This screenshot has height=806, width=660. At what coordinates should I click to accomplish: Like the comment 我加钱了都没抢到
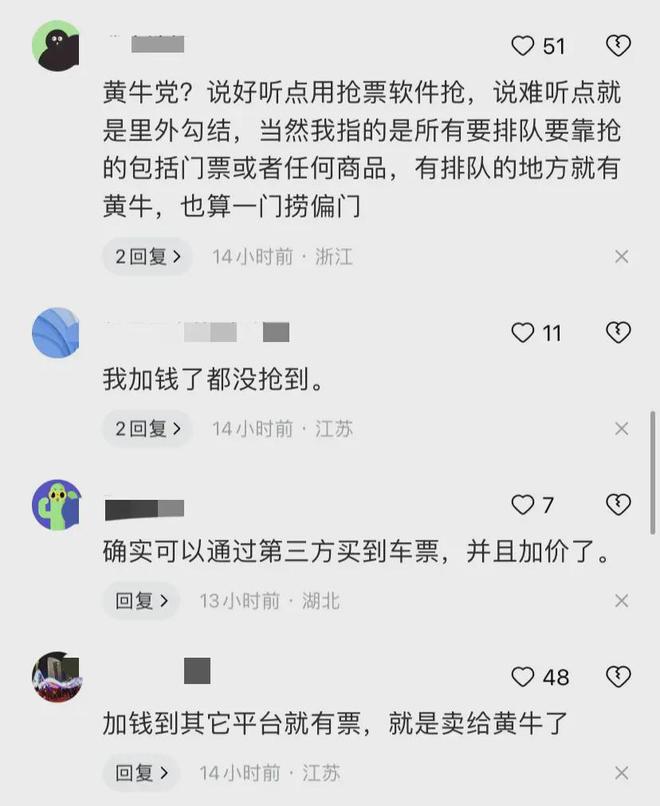(523, 333)
